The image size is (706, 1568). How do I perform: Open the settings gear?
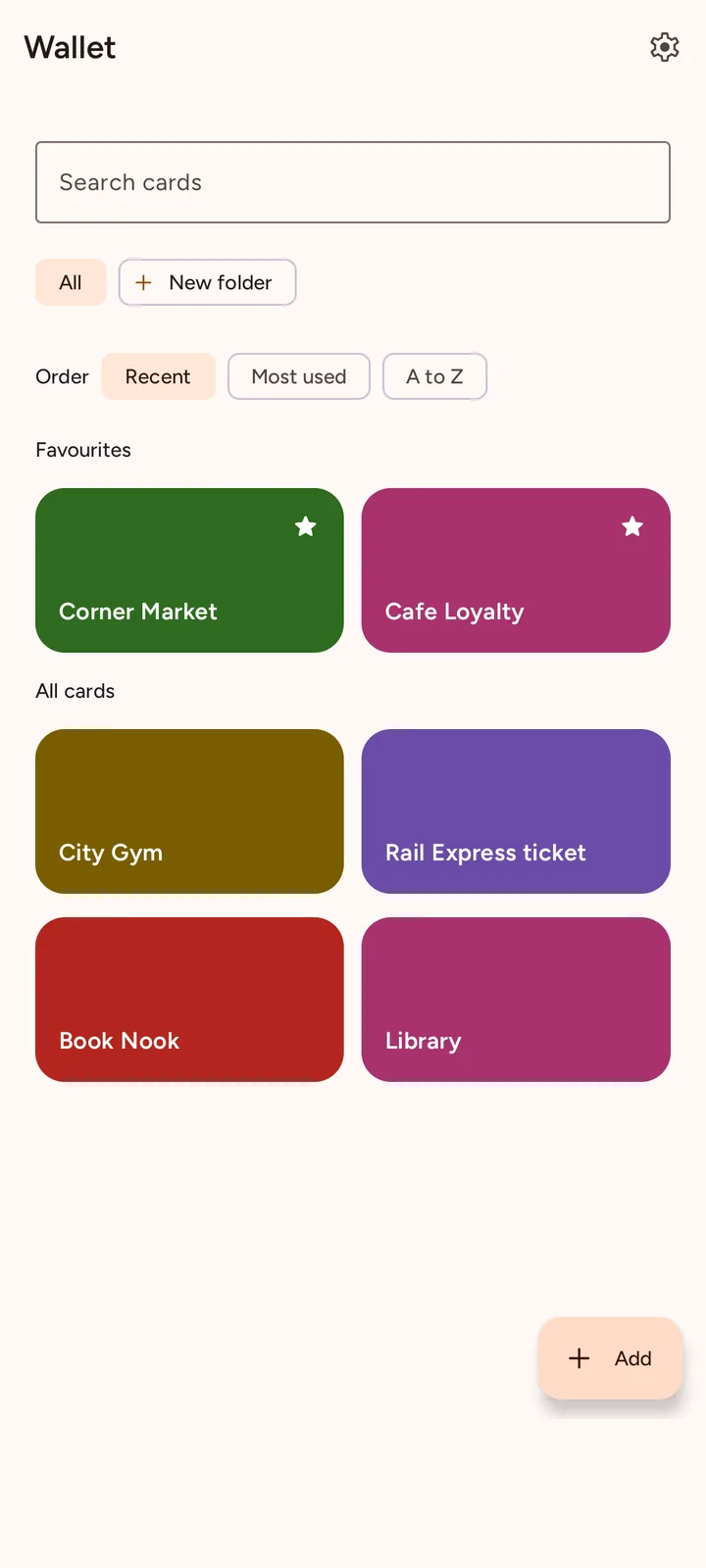pos(665,47)
